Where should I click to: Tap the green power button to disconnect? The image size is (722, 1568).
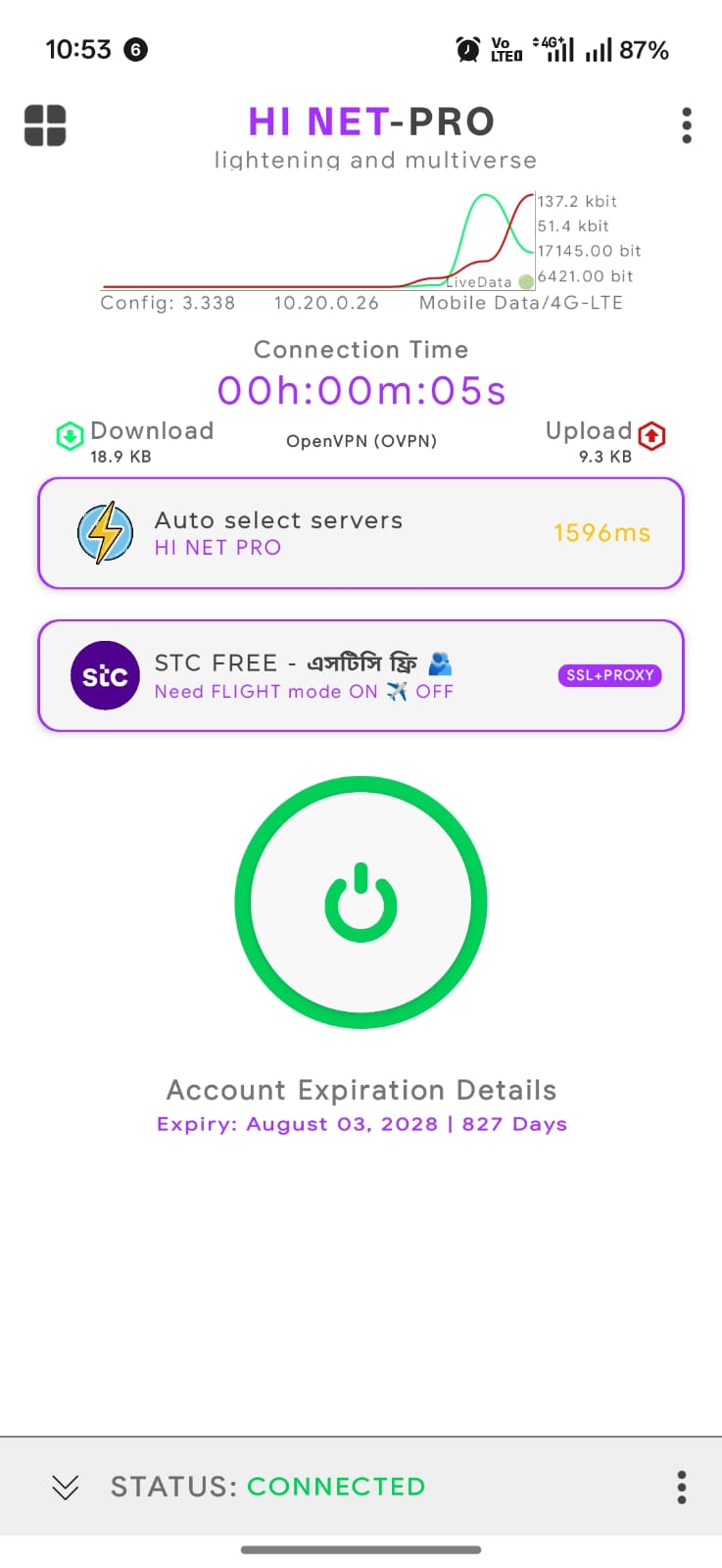click(x=361, y=902)
